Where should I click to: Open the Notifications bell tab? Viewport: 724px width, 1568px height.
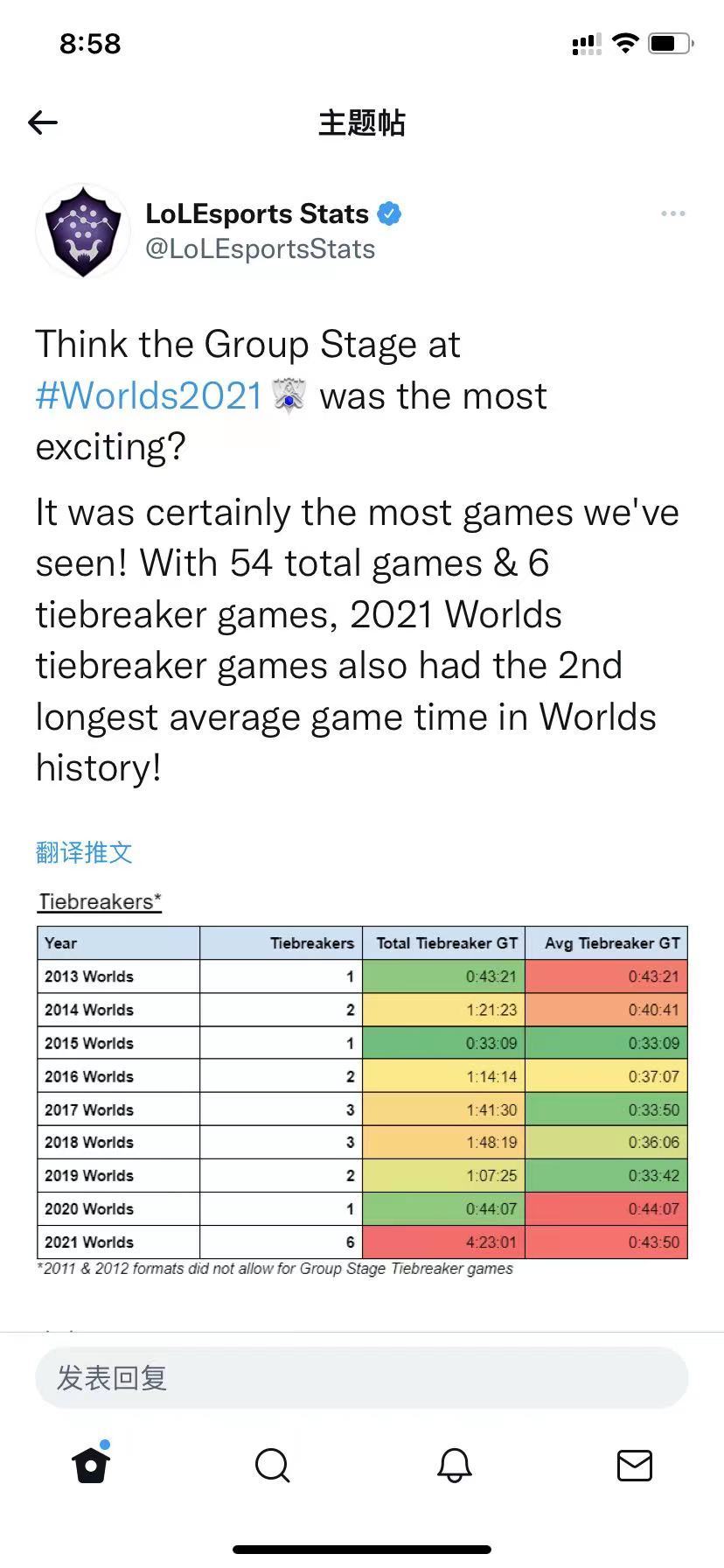point(454,1464)
